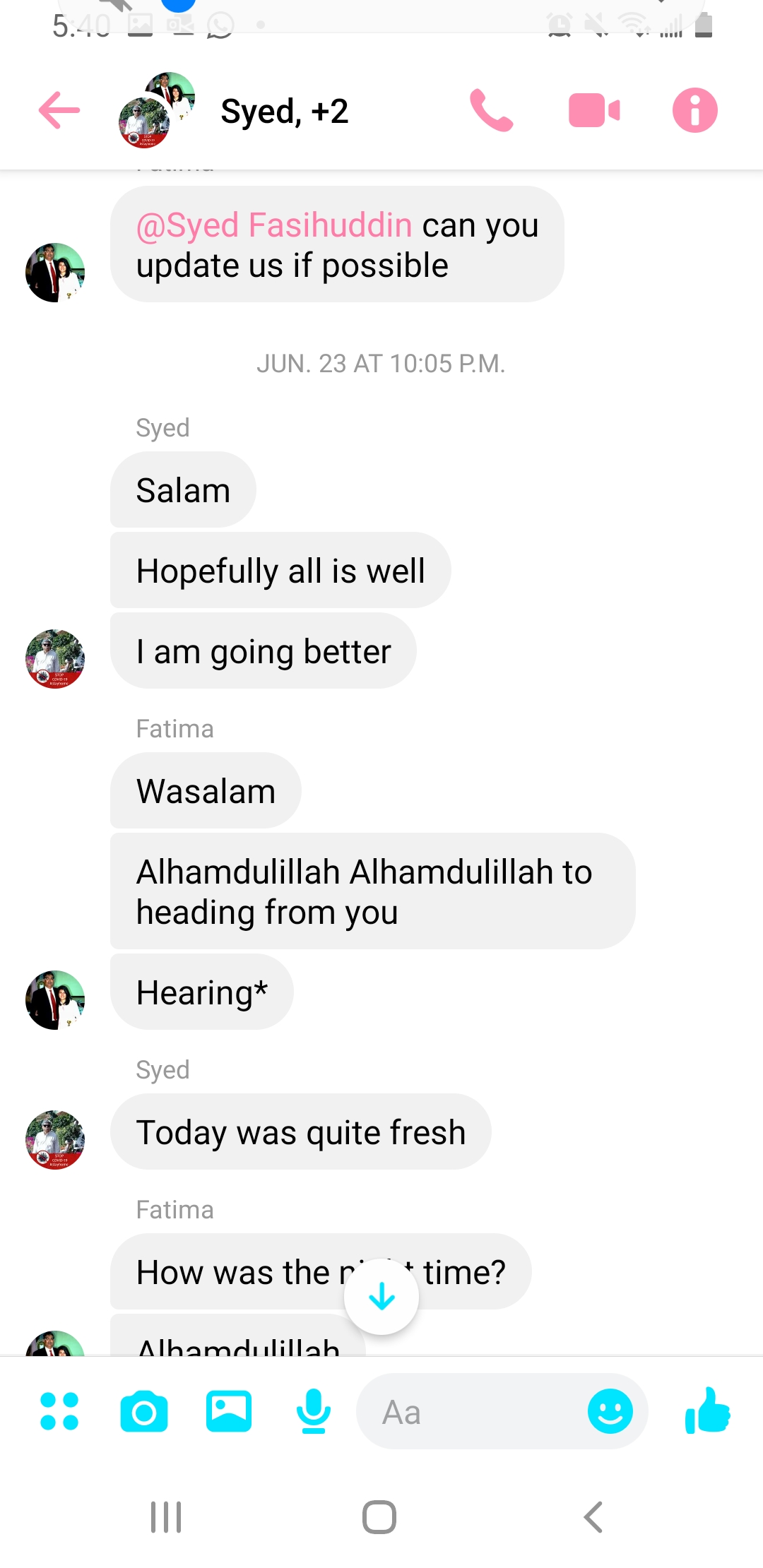Viewport: 763px width, 1568px height.
Task: Open the conversation info details
Action: pos(694,111)
